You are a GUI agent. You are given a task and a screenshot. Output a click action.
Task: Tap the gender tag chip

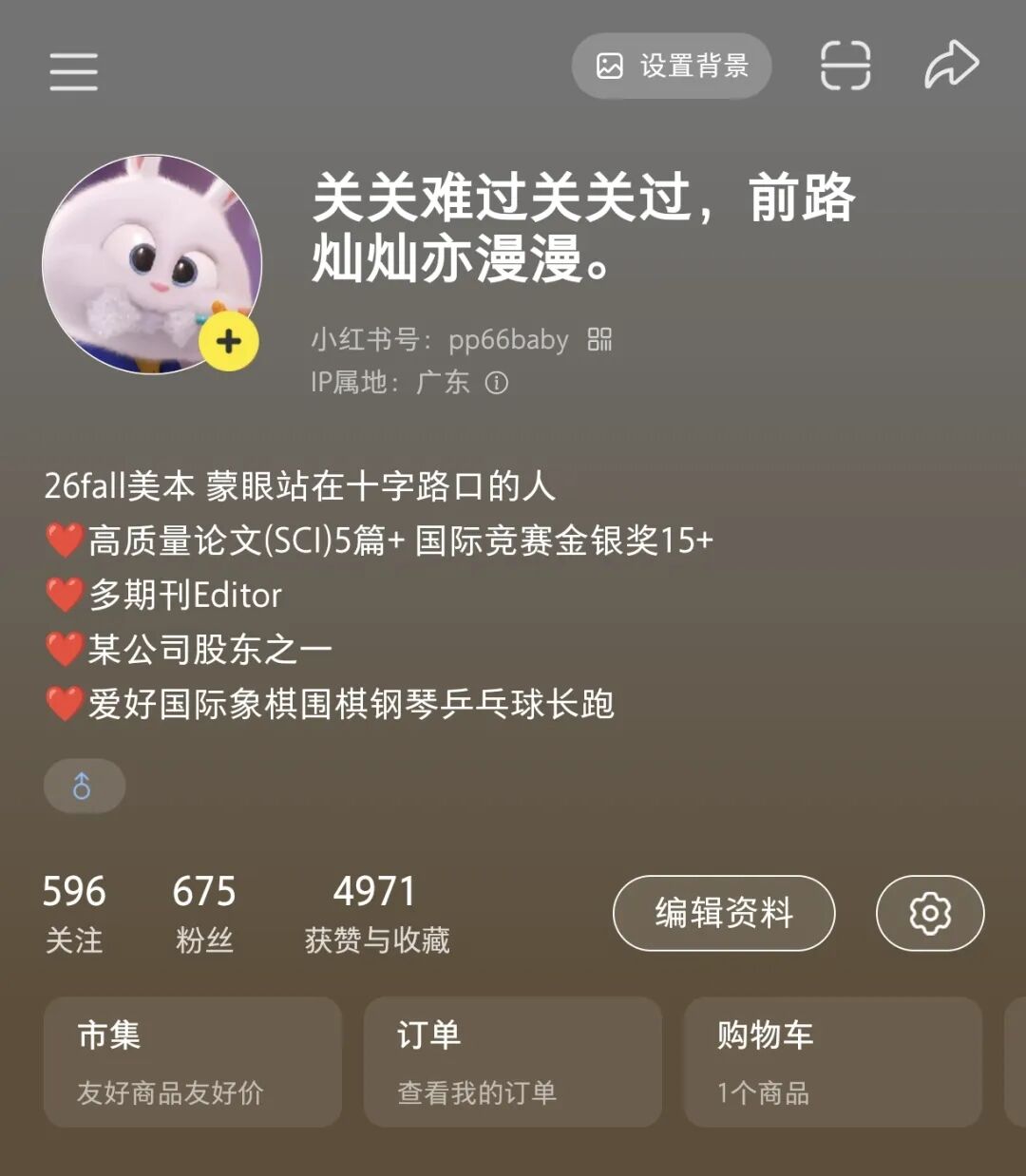[x=84, y=786]
